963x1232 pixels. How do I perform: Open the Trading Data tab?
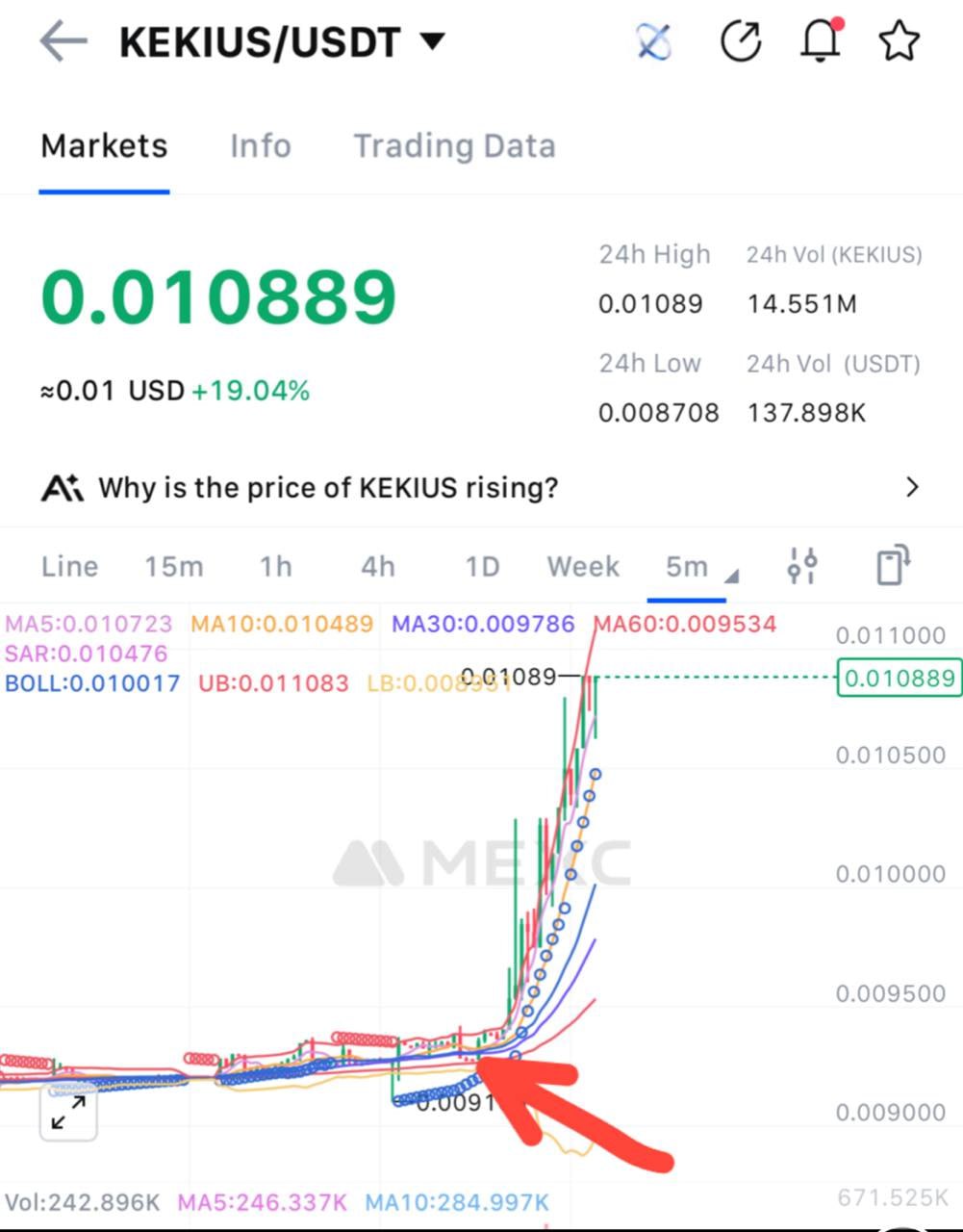tap(454, 146)
